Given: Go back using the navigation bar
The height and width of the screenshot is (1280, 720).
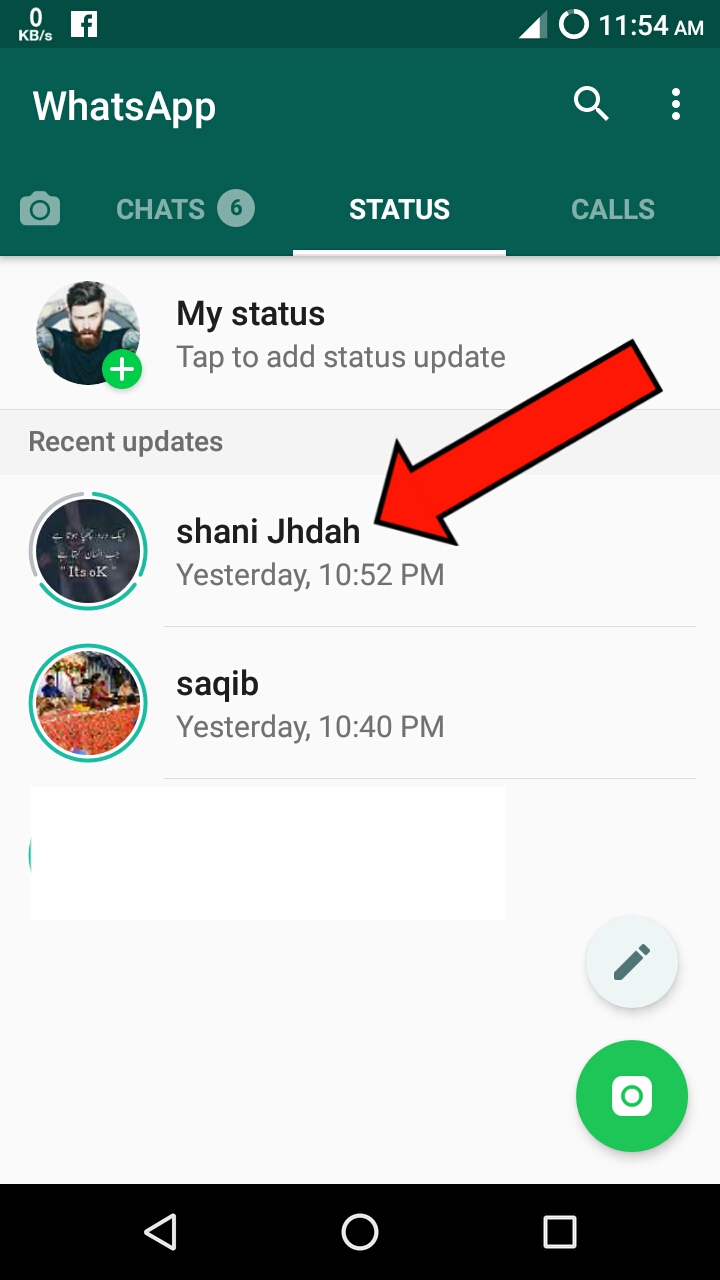Looking at the screenshot, I should point(160,1232).
